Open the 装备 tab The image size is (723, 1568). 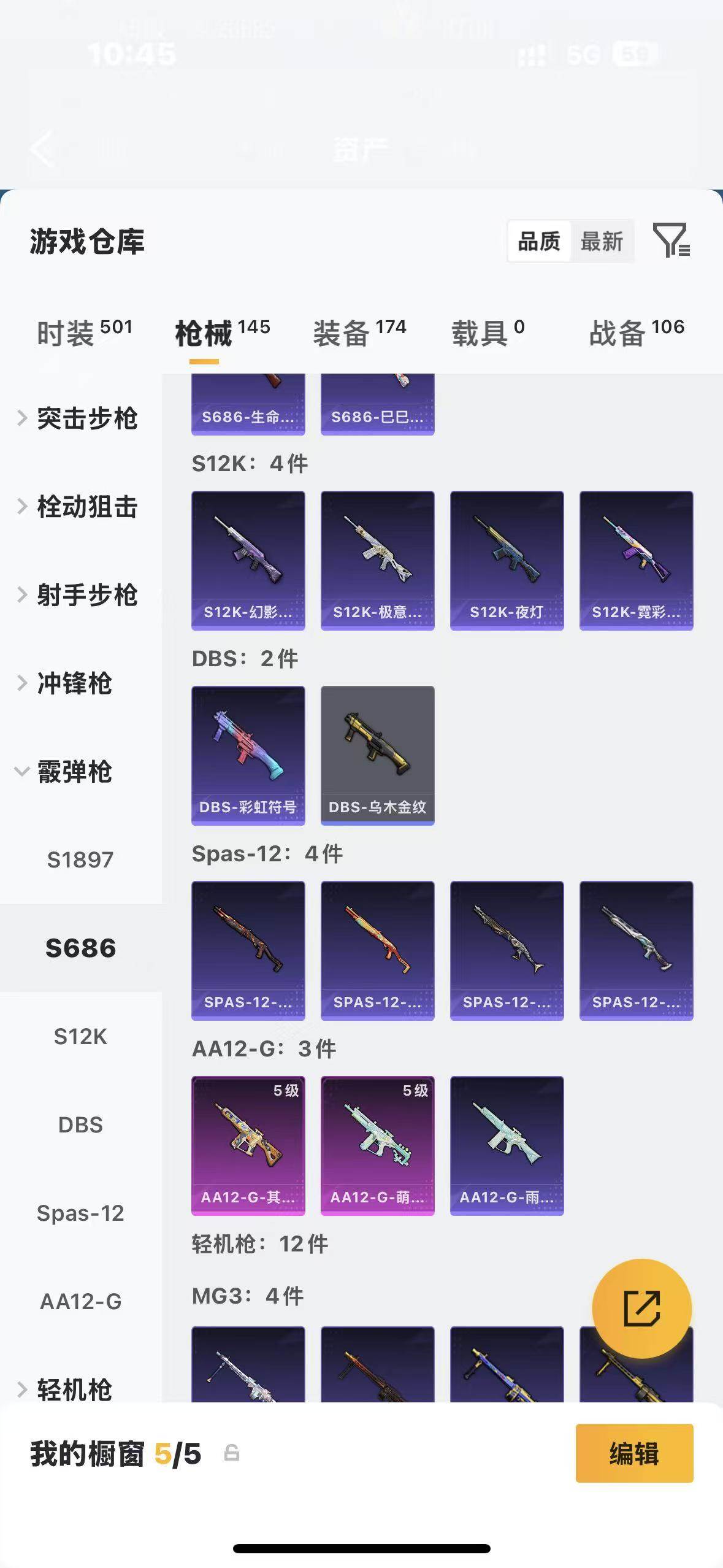tap(359, 333)
